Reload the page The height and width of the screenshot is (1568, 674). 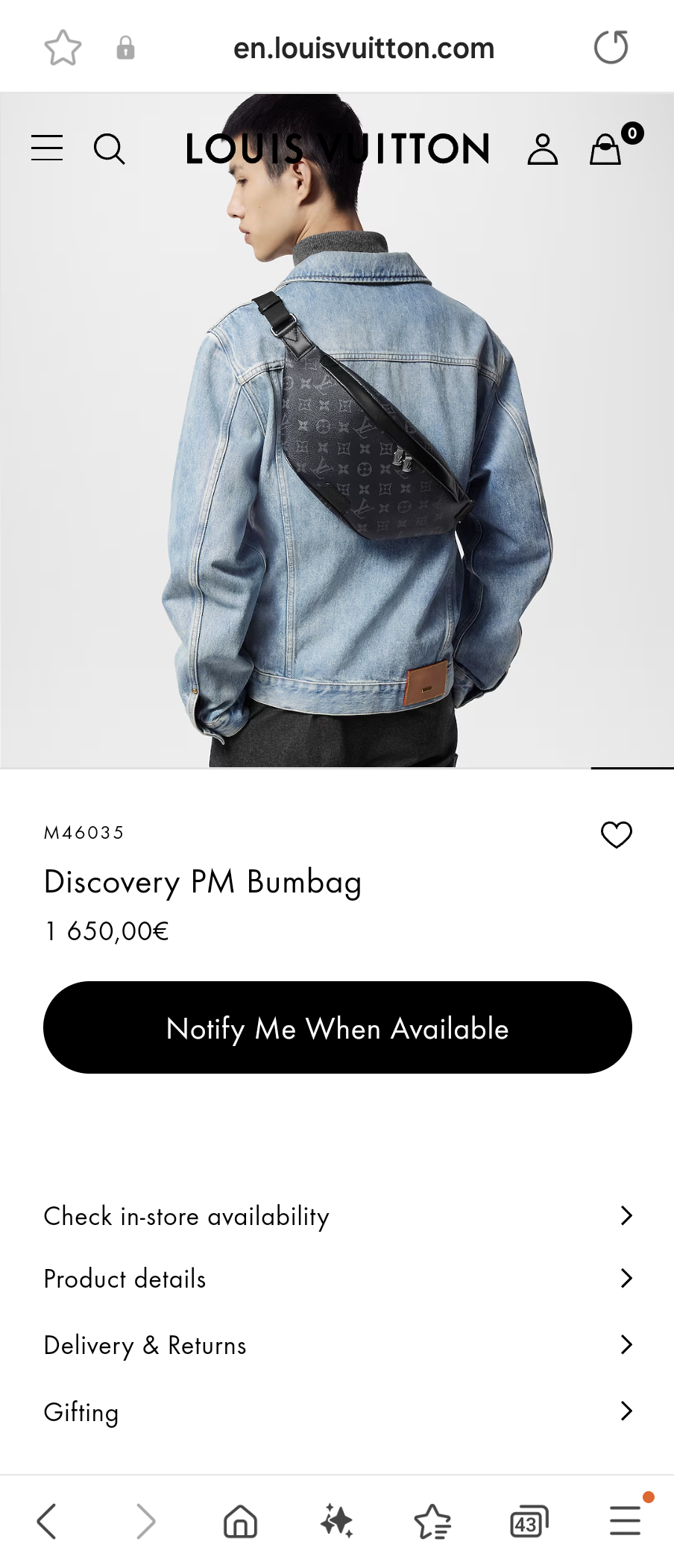click(611, 48)
